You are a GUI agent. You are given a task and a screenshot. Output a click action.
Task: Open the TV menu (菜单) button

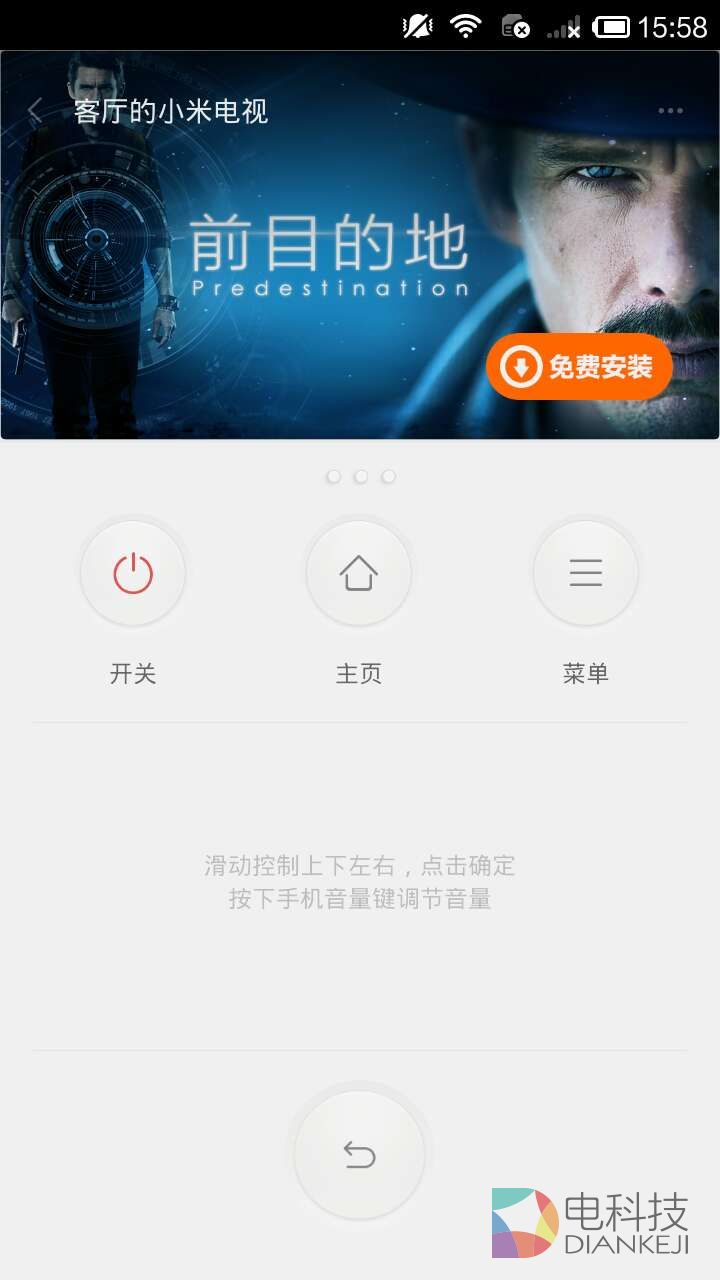point(585,572)
